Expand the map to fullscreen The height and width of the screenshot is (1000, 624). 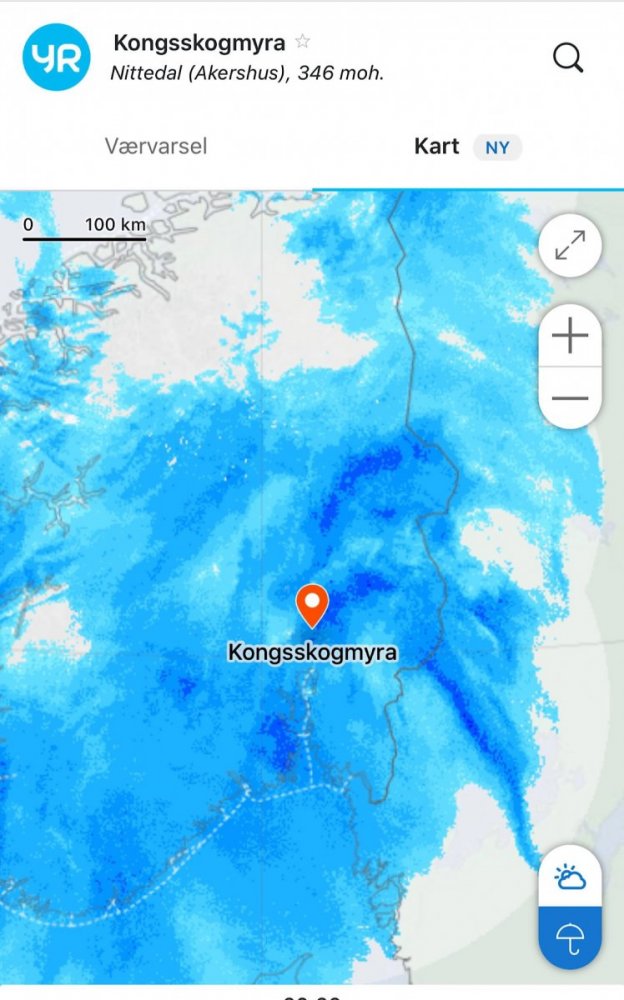pos(570,245)
